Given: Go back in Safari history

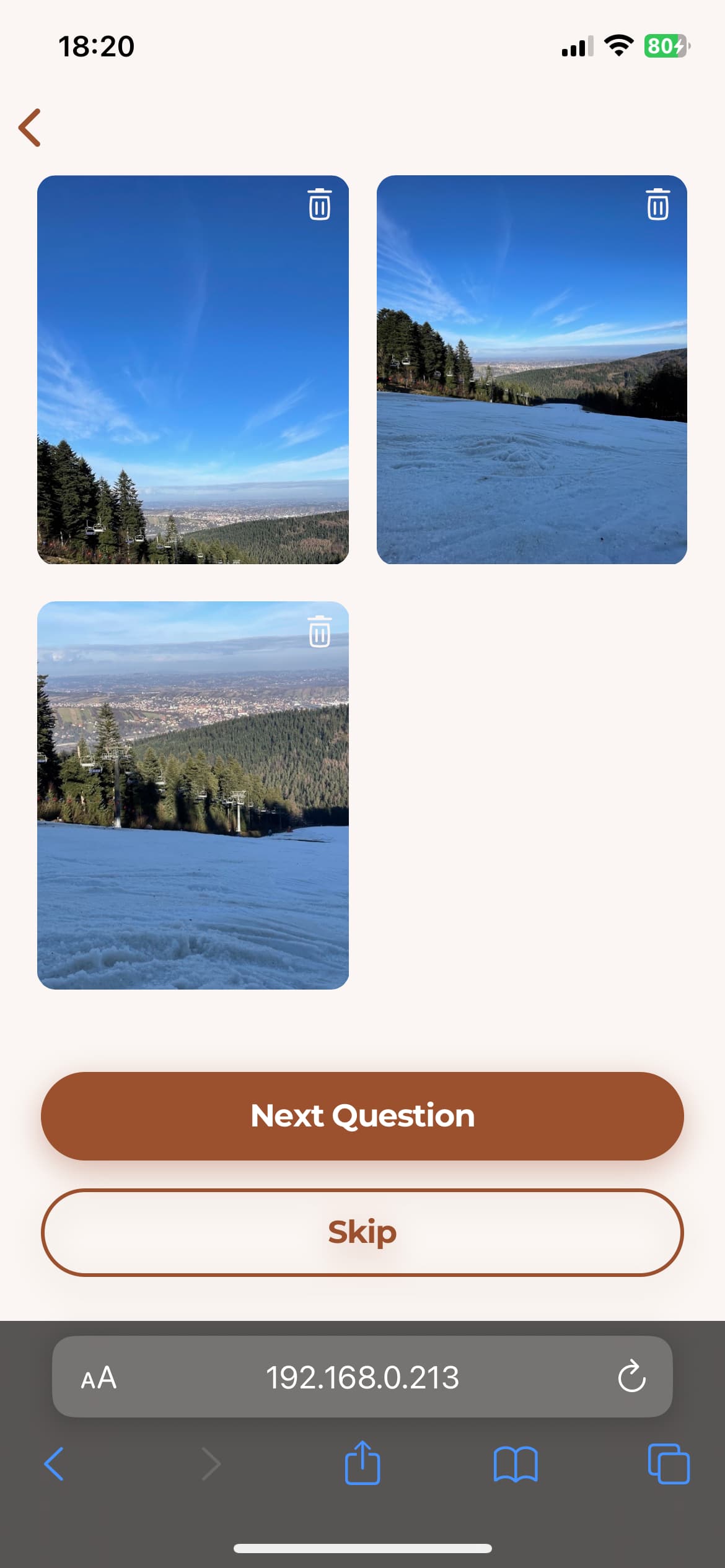Looking at the screenshot, I should [54, 1464].
